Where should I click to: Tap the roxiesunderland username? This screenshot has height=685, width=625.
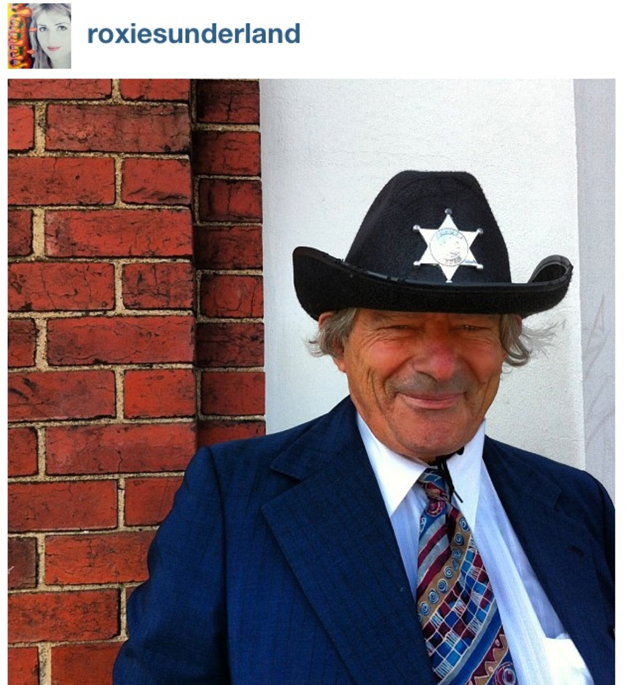tap(193, 34)
